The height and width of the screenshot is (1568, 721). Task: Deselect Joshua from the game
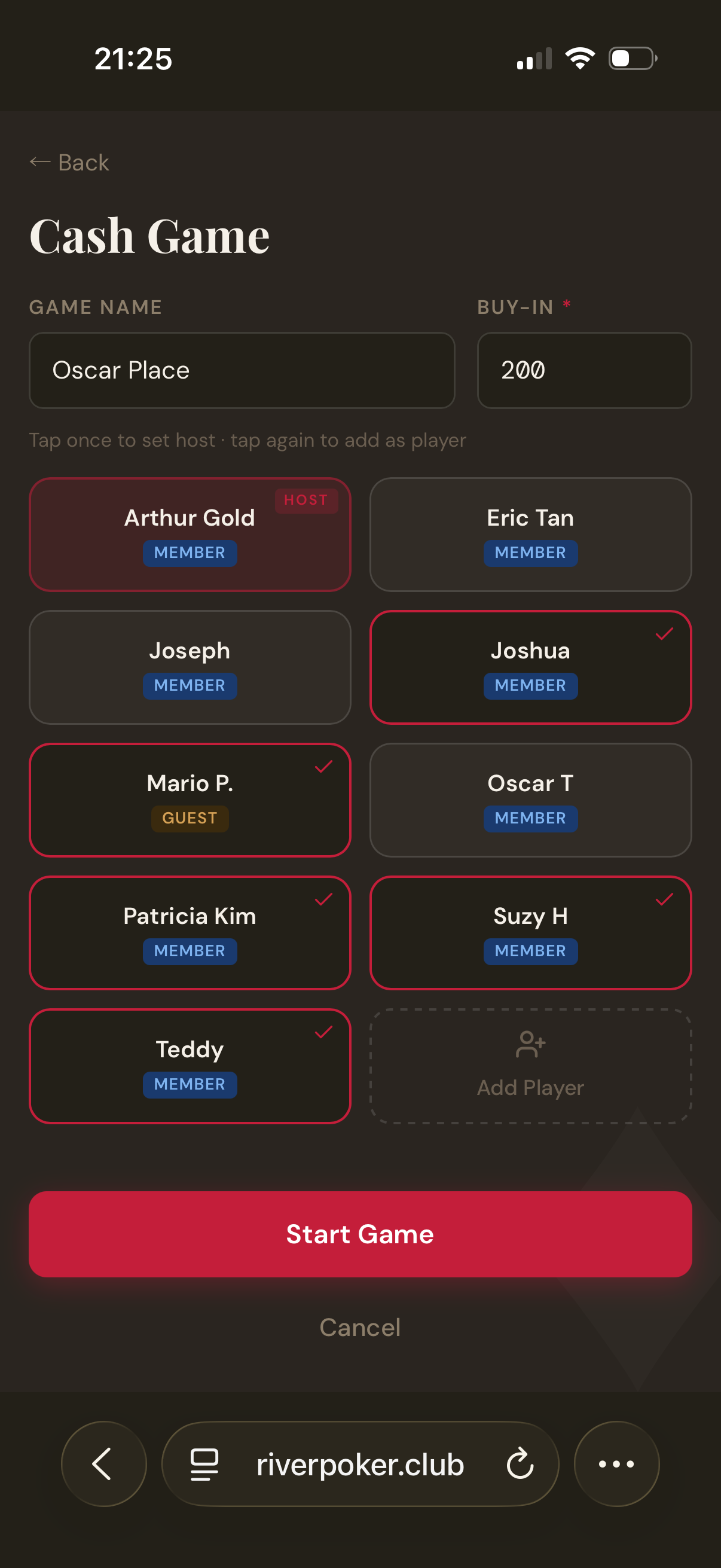(x=530, y=667)
